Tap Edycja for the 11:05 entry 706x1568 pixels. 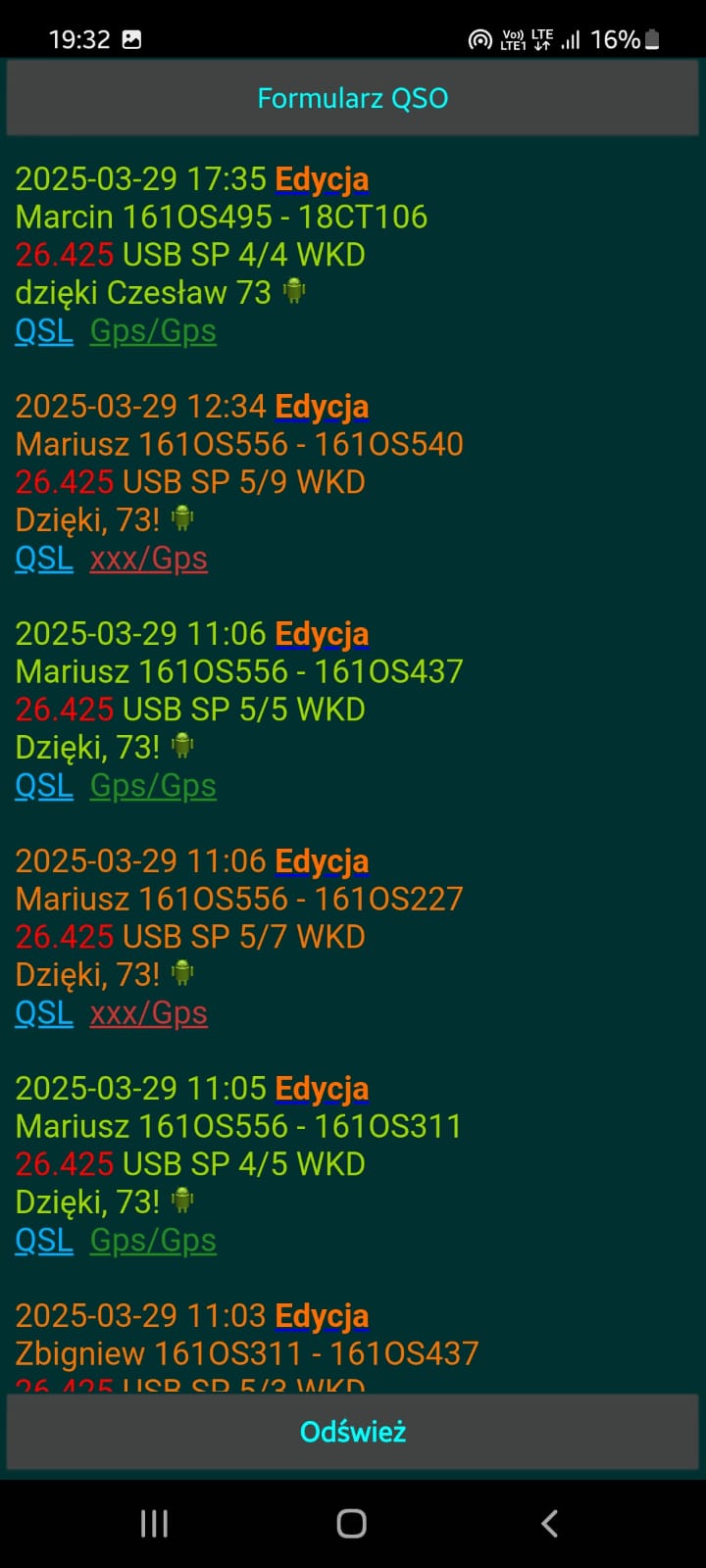[322, 1089]
